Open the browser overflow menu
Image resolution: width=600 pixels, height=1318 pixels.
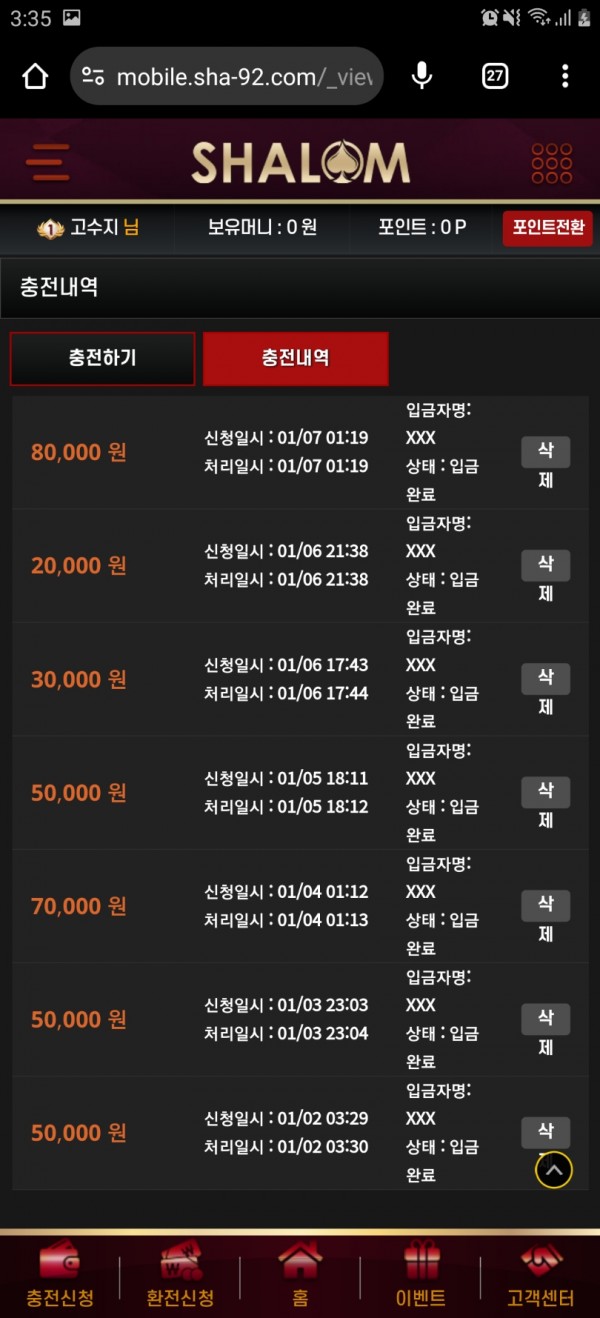pyautogui.click(x=565, y=76)
